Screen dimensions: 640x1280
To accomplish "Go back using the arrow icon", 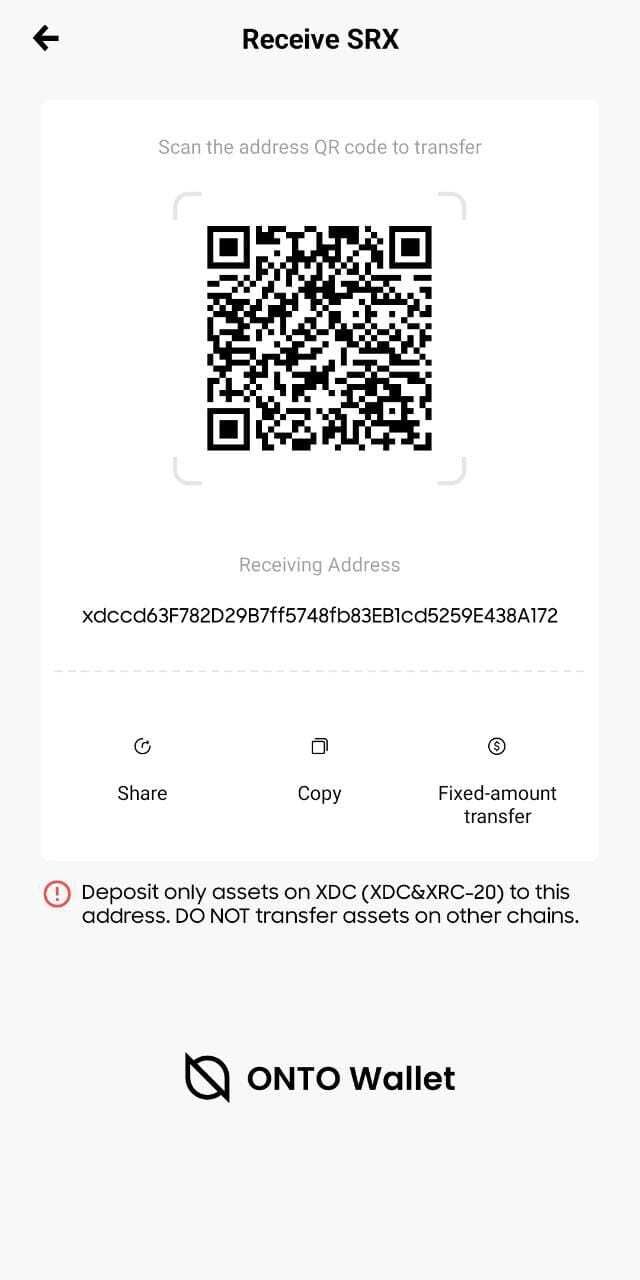I will click(x=46, y=39).
